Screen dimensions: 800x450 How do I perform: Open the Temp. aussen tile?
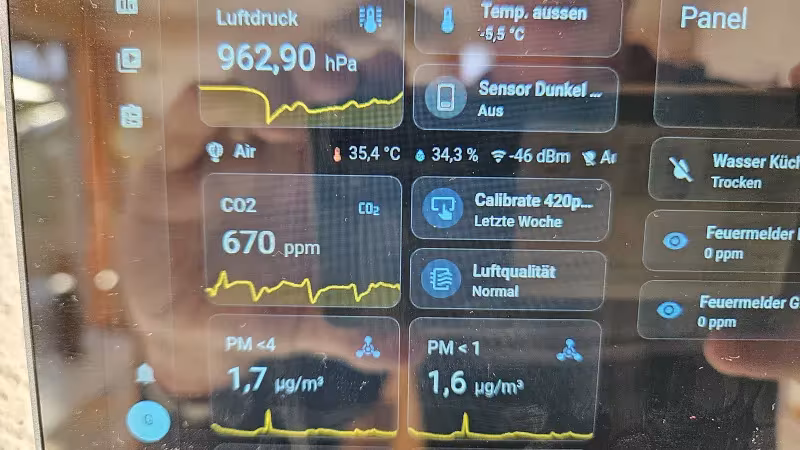tap(515, 24)
